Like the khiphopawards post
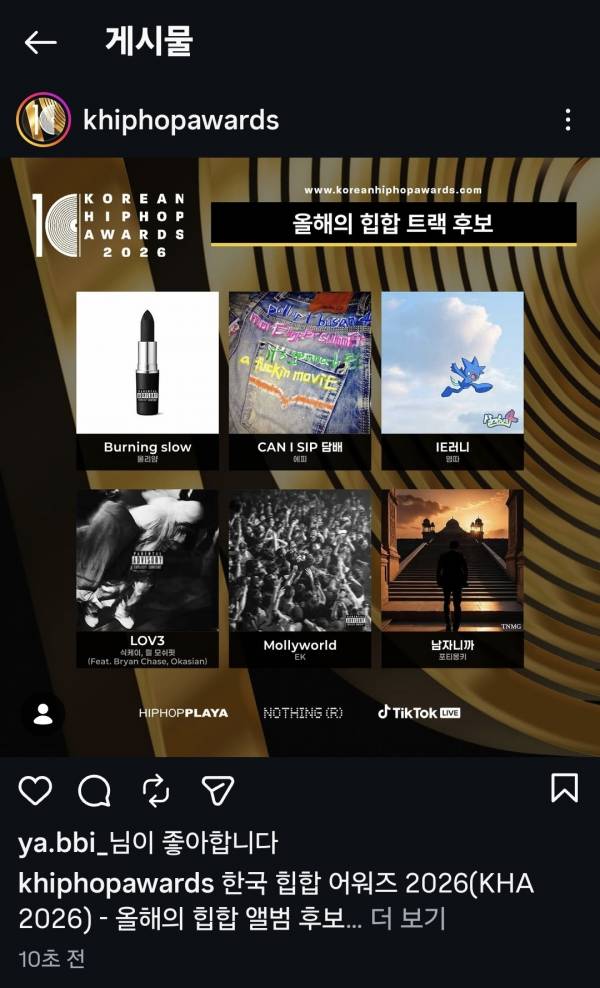 point(36,791)
